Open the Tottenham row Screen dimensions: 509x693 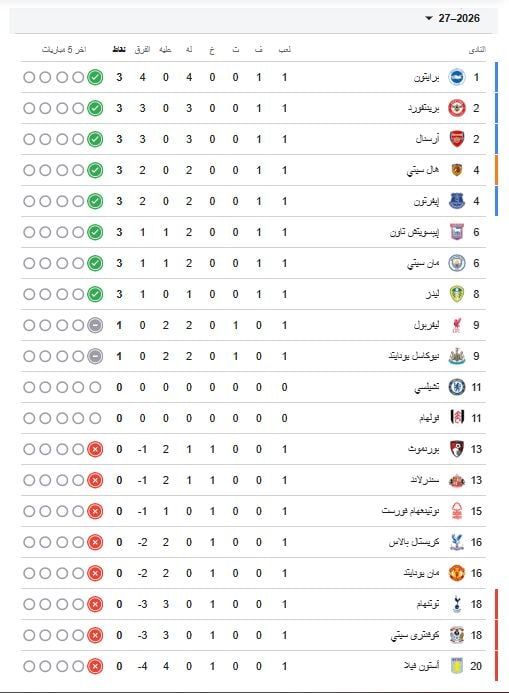coord(253,604)
